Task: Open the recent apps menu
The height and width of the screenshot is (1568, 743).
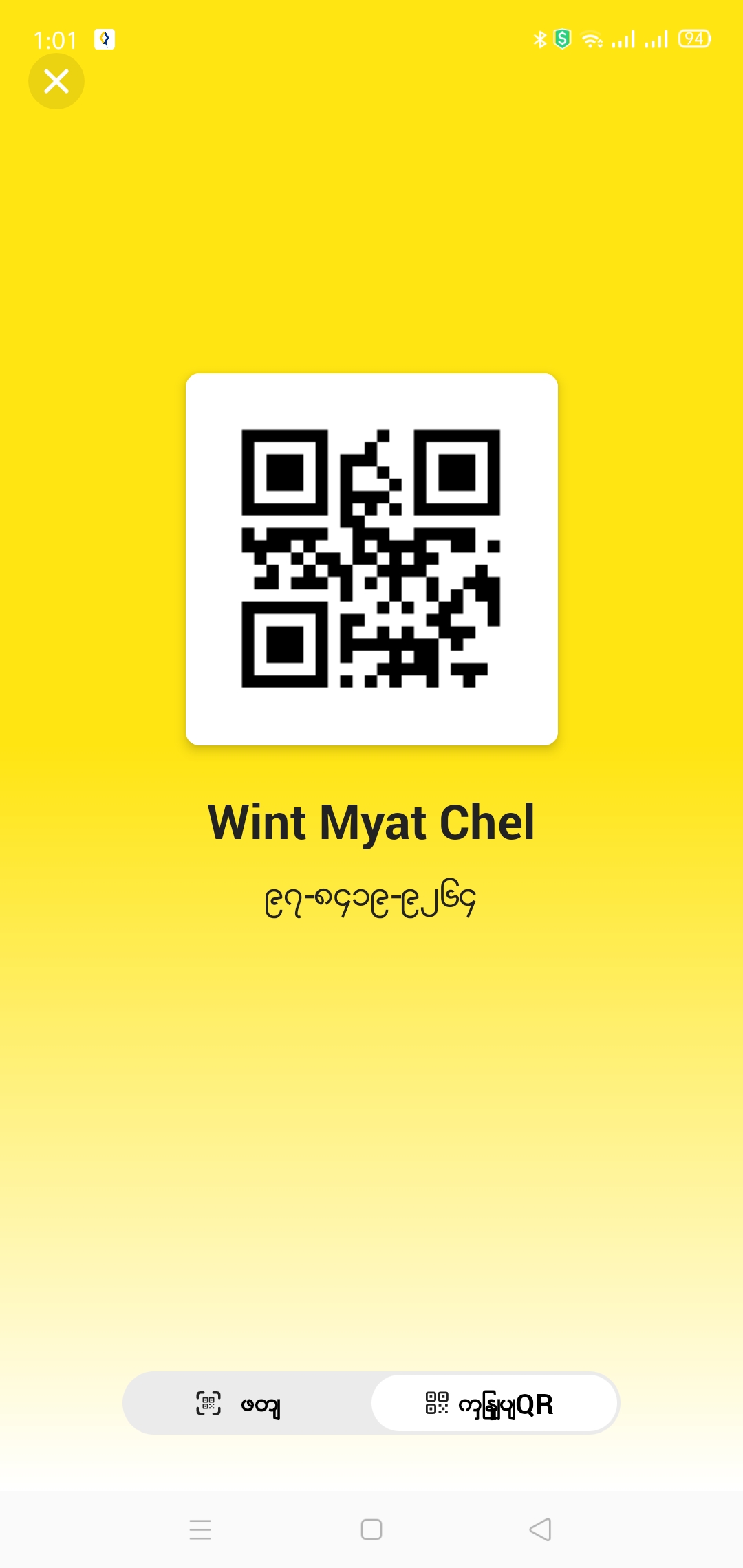Action: tap(200, 1529)
